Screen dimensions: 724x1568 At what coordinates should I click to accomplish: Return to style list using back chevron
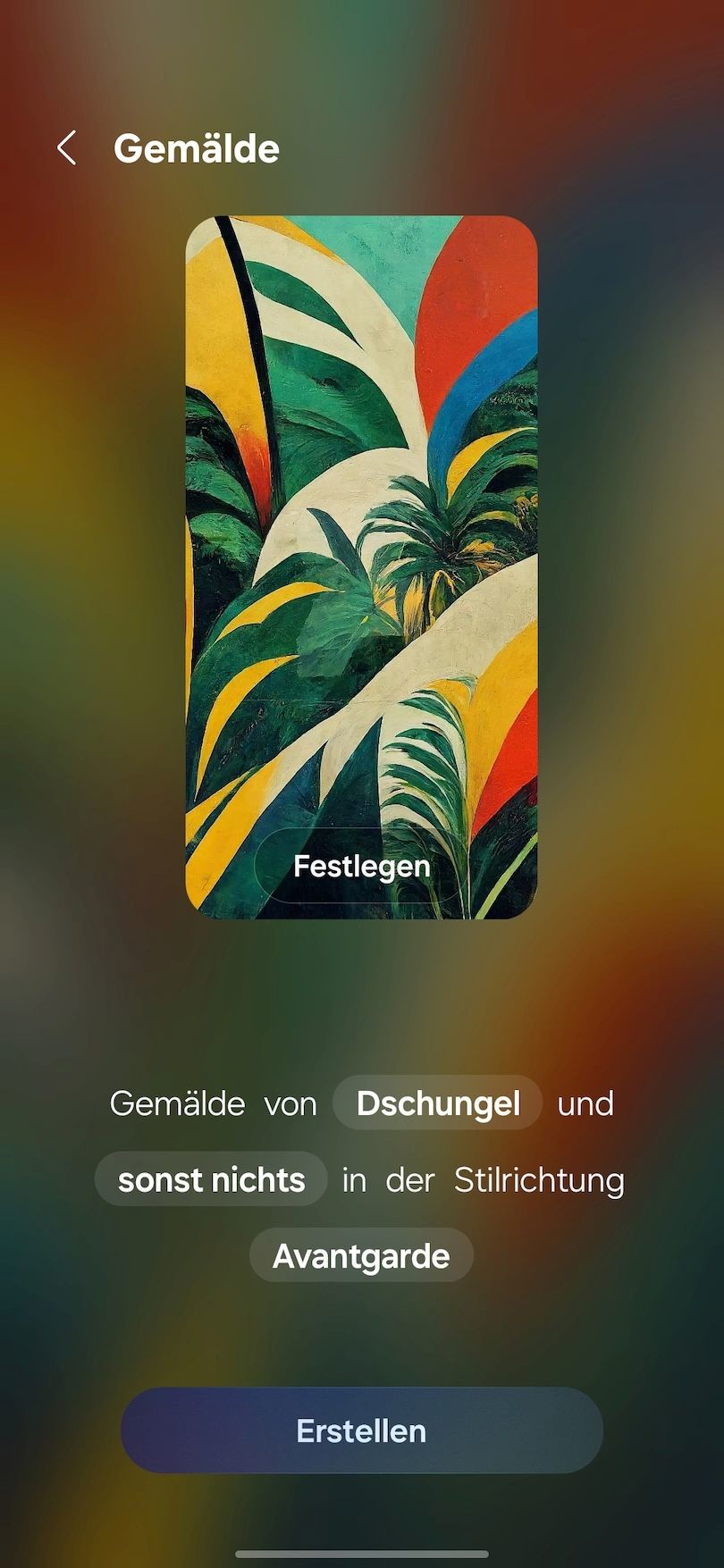[67, 147]
